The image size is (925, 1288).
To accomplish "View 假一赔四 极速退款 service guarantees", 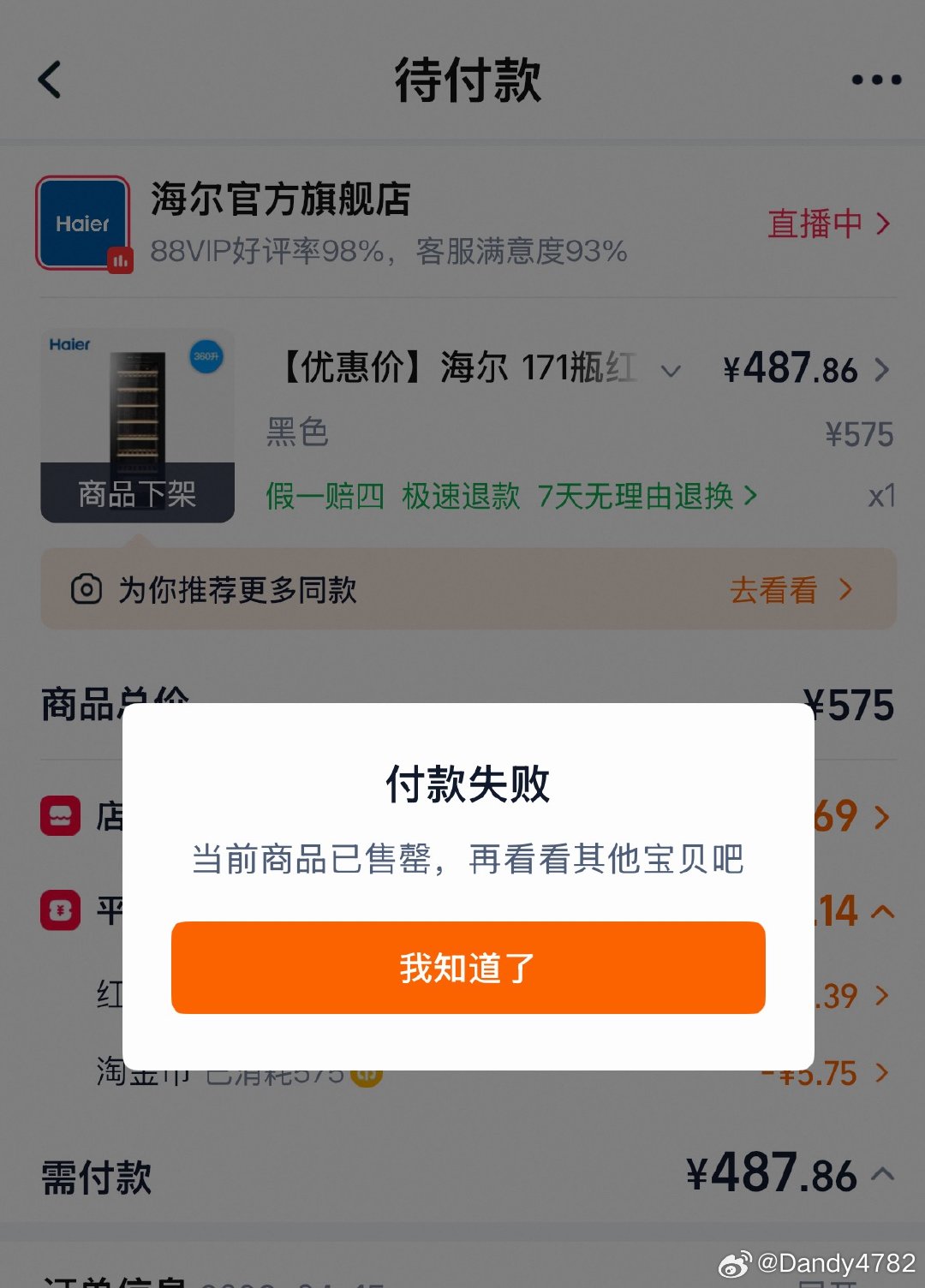I will coord(510,496).
